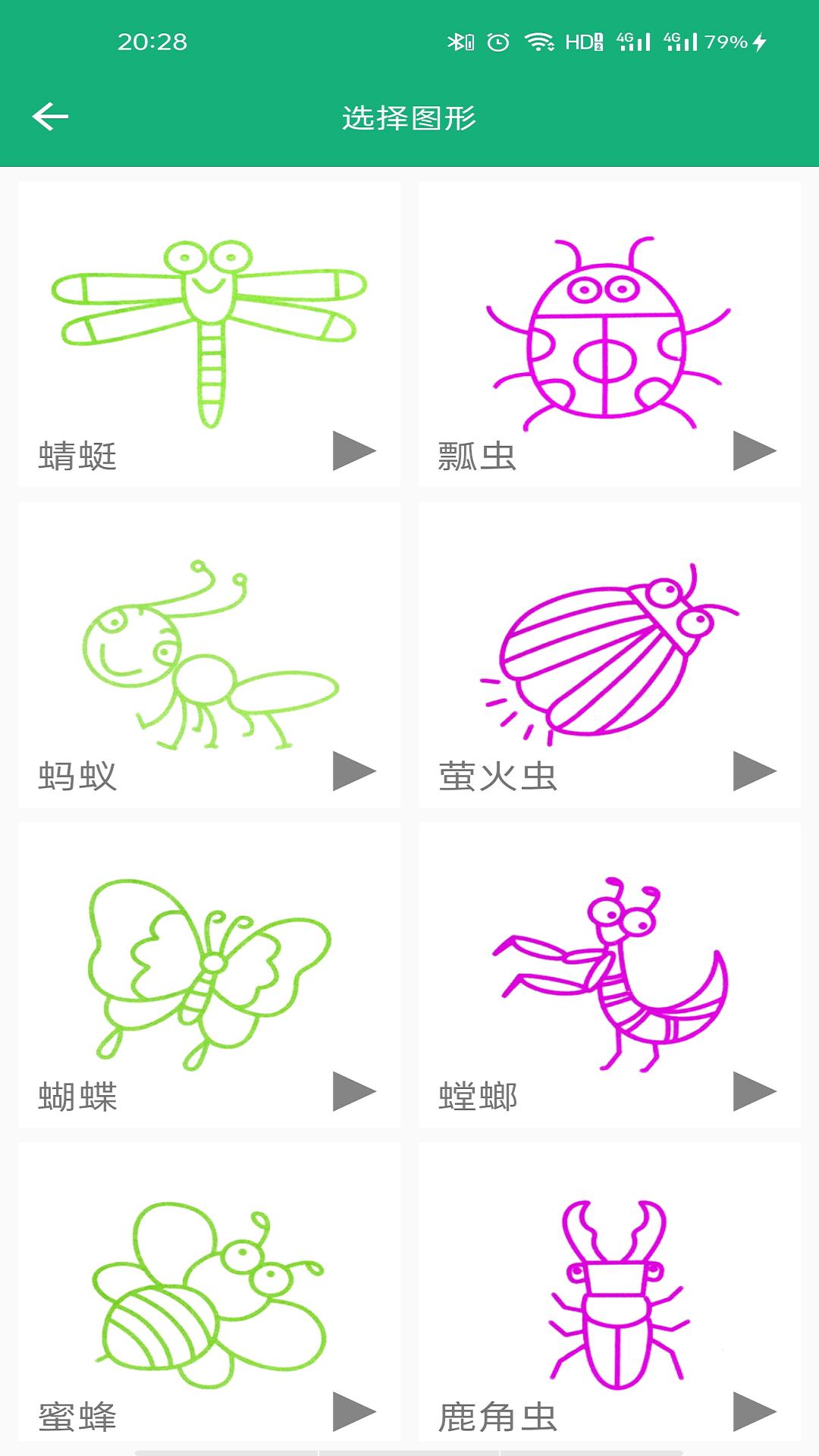The width and height of the screenshot is (819, 1456).
Task: Choose the 鹿角虫 stag beetle drawing card
Action: click(609, 1289)
